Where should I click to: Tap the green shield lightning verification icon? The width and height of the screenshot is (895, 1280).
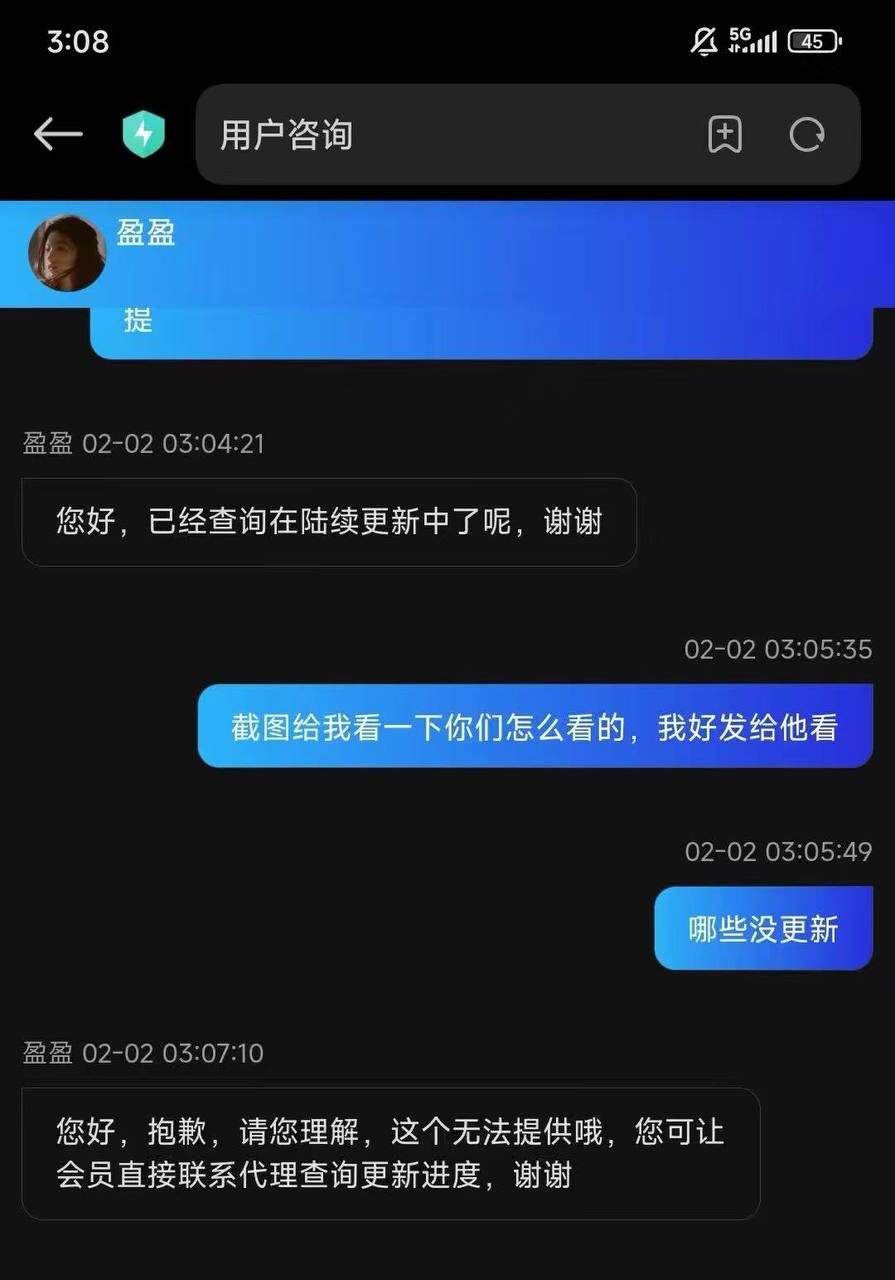point(143,133)
